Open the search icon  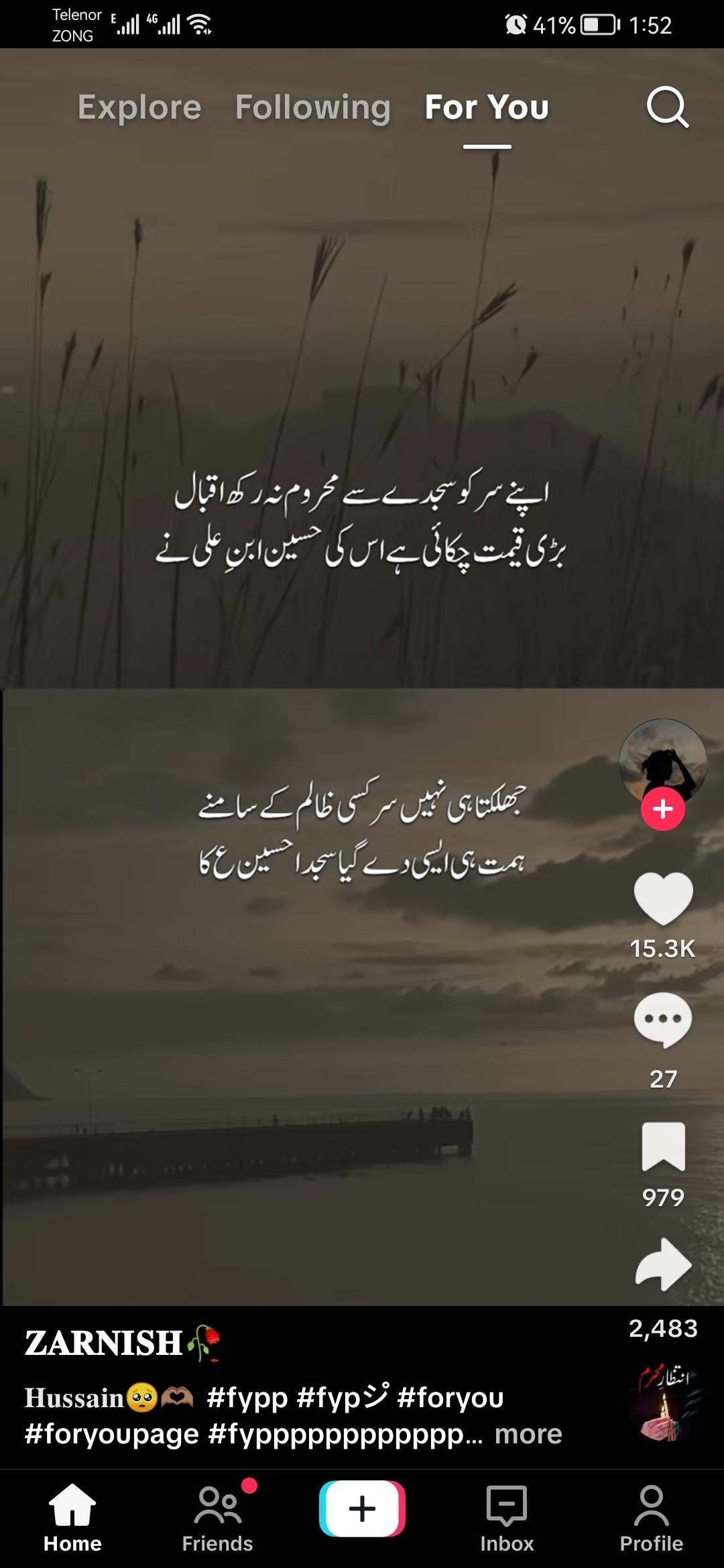(666, 106)
